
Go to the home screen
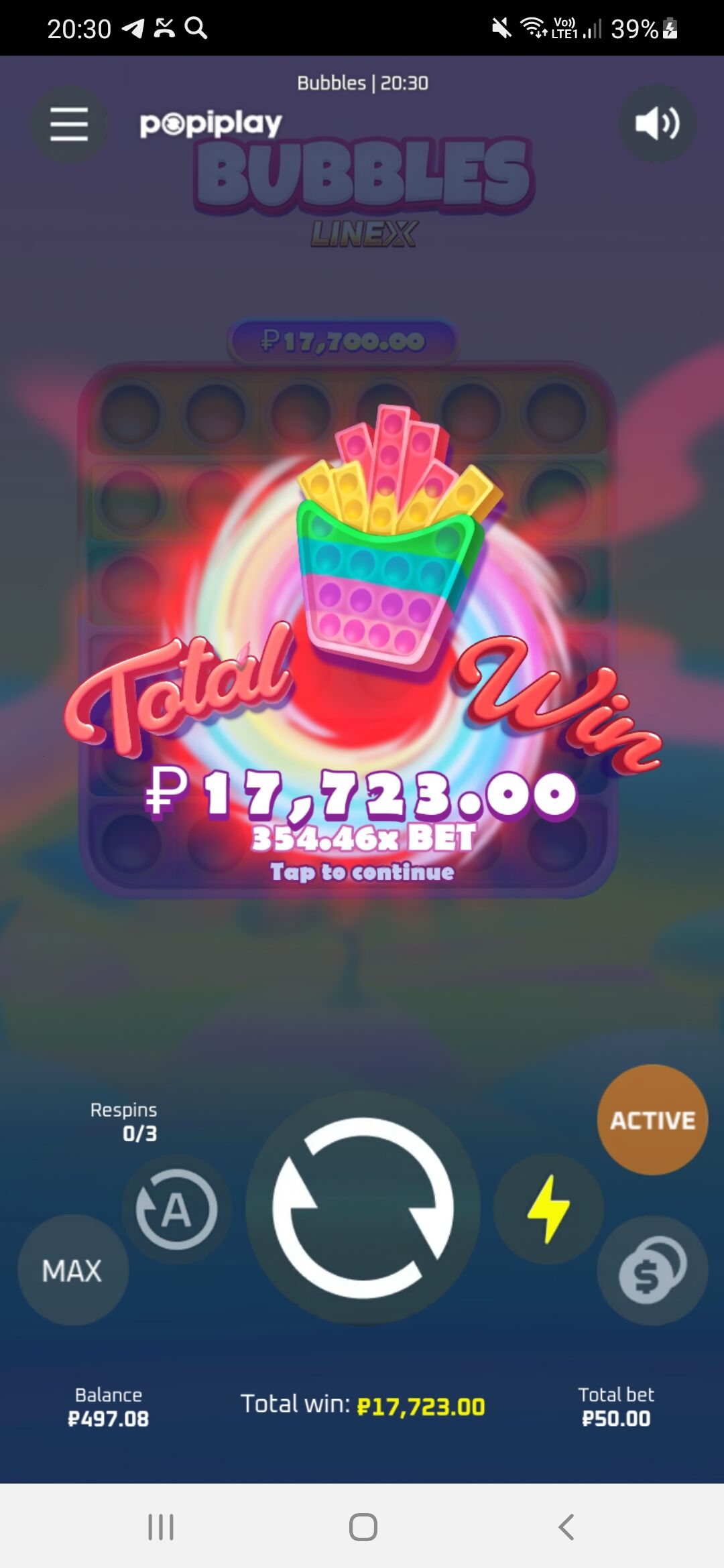click(x=363, y=1527)
